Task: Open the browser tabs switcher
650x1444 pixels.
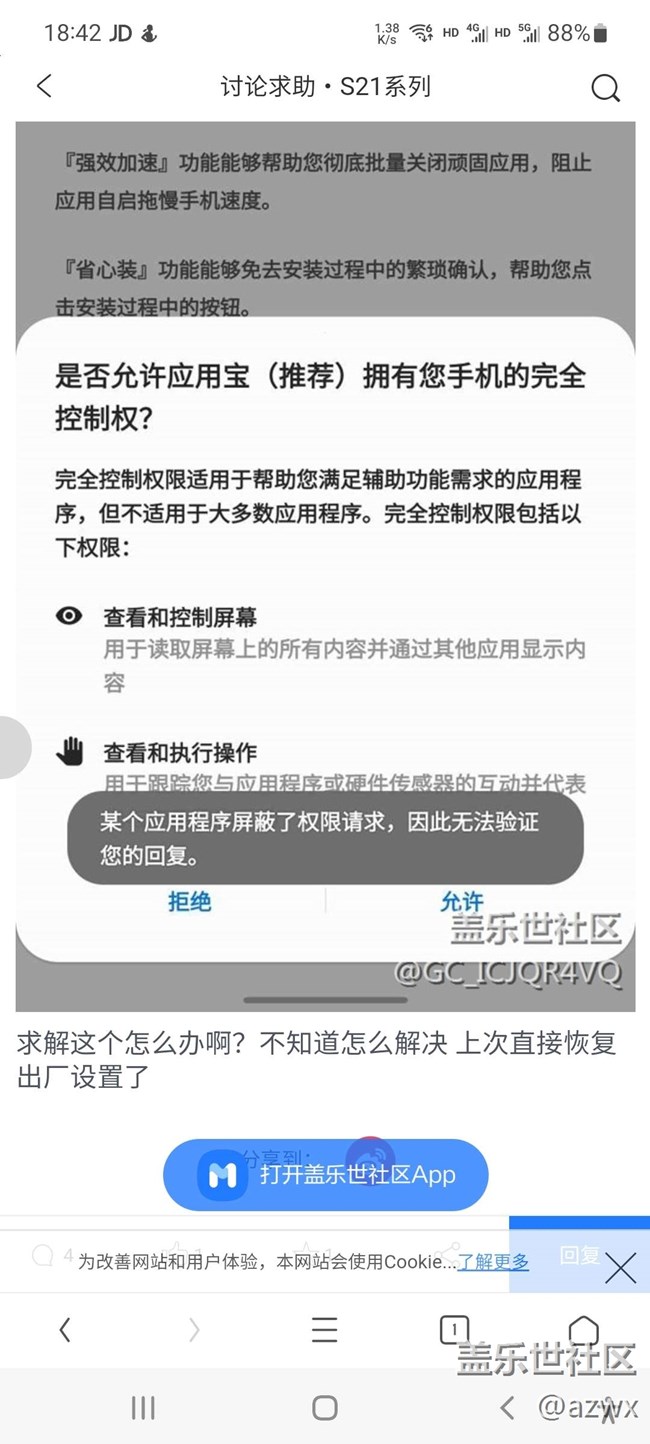Action: pyautogui.click(x=454, y=1329)
